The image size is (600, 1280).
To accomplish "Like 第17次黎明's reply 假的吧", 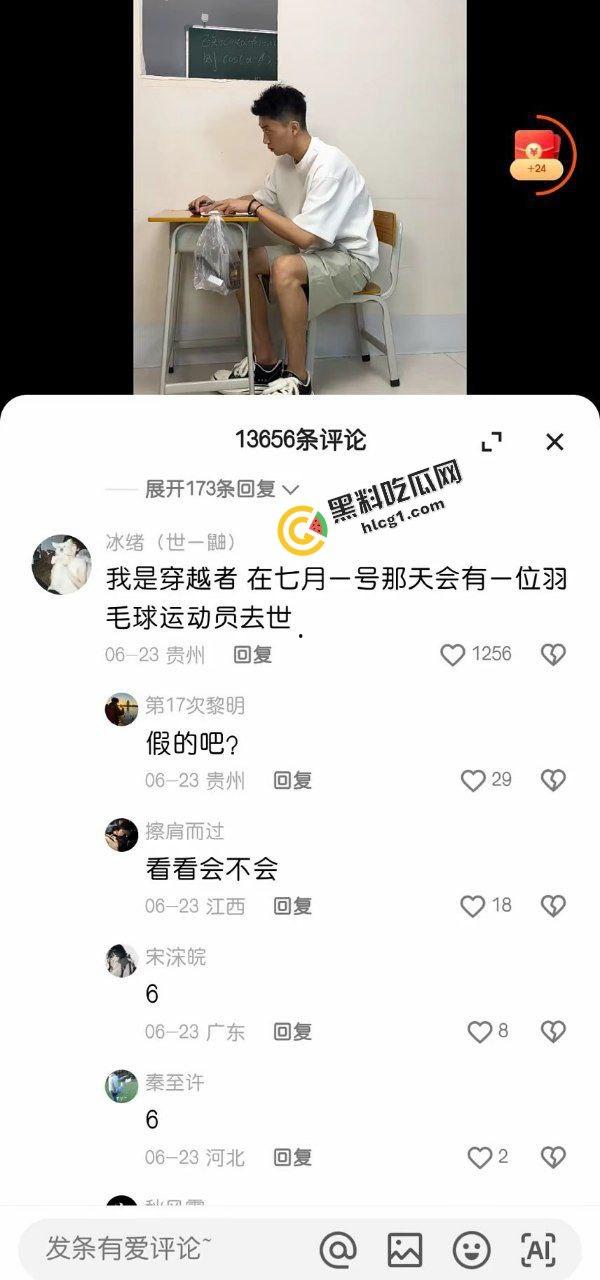I will [473, 781].
